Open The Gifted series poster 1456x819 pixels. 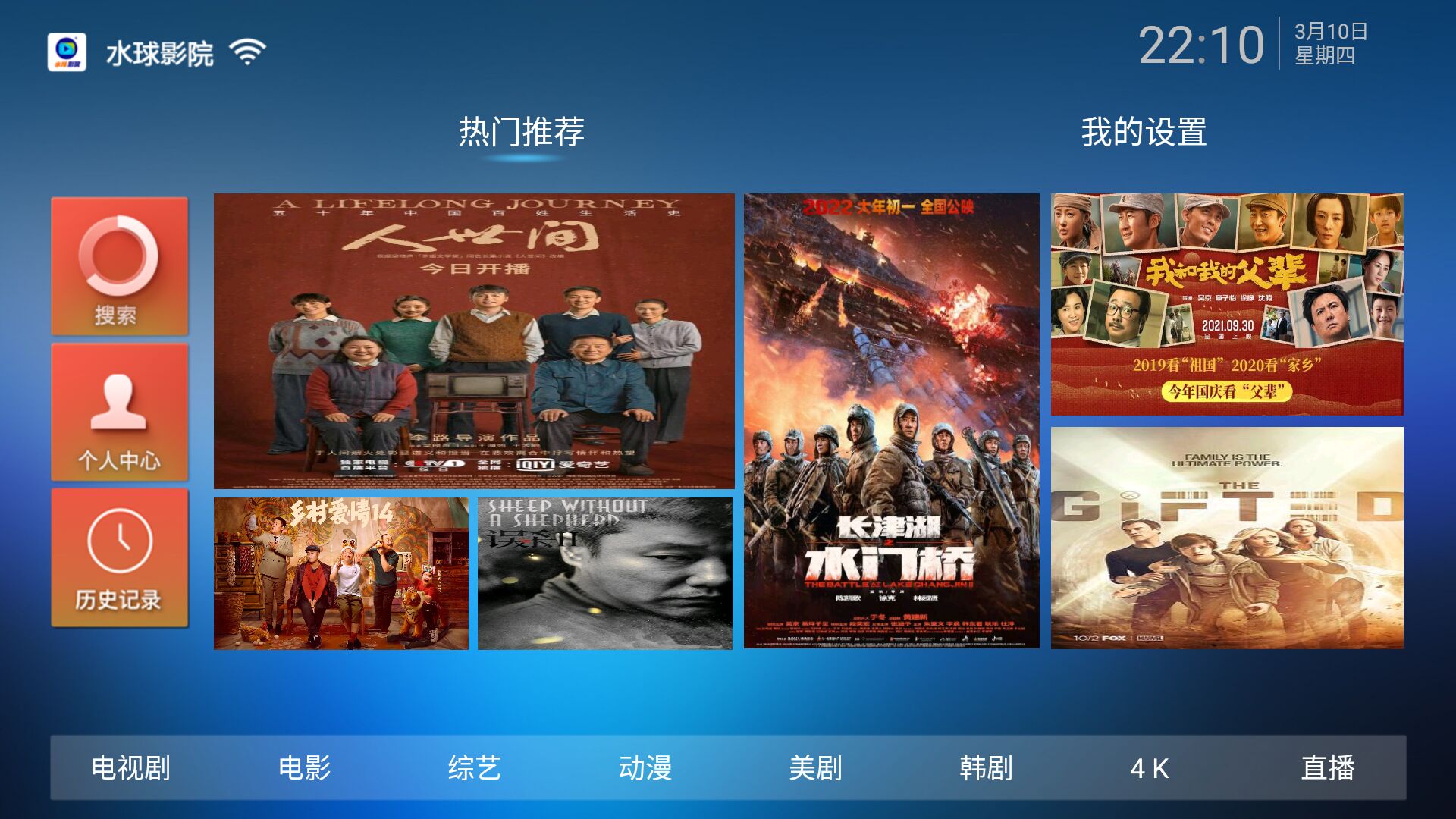(1226, 538)
